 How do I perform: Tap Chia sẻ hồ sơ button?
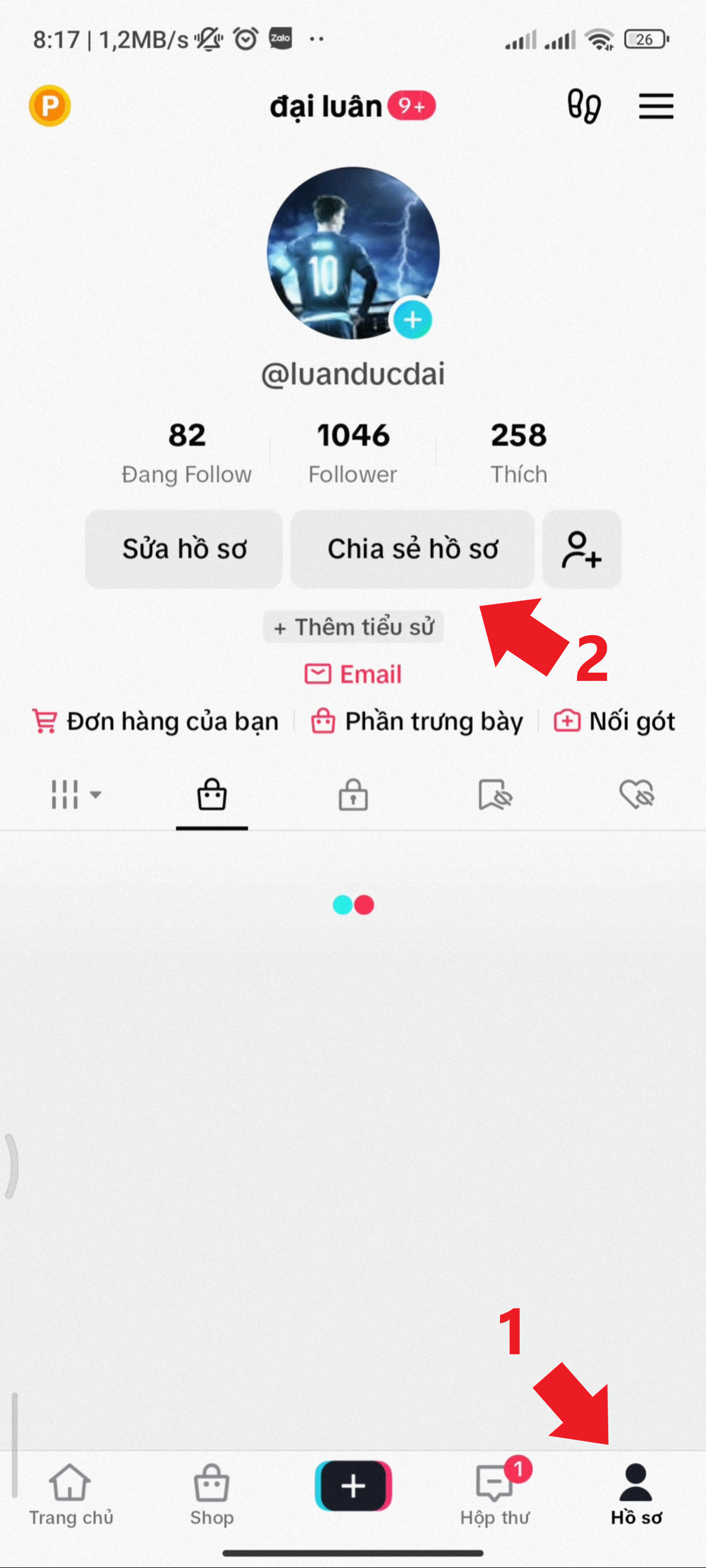(412, 549)
